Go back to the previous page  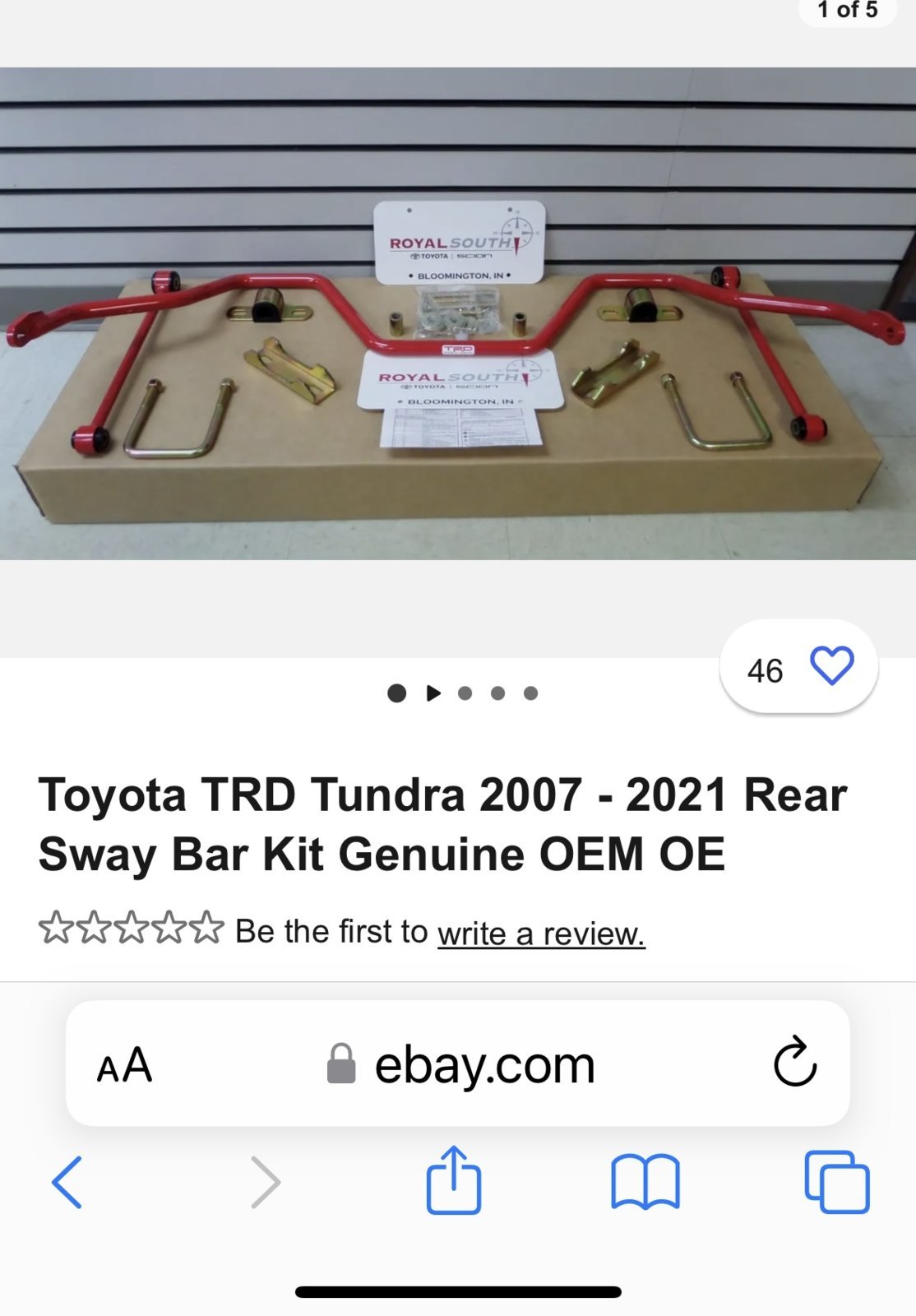67,1182
